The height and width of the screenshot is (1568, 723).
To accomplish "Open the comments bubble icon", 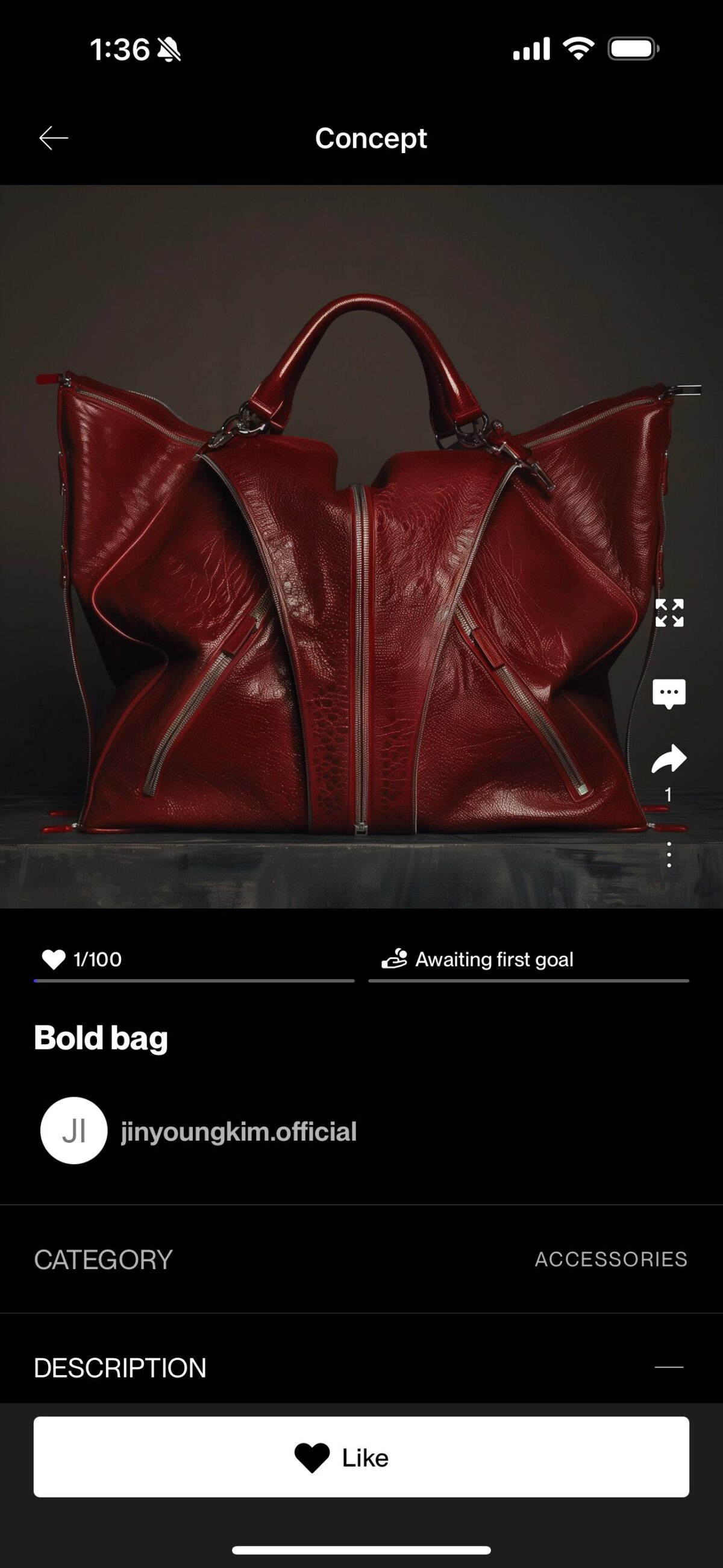I will tap(669, 693).
